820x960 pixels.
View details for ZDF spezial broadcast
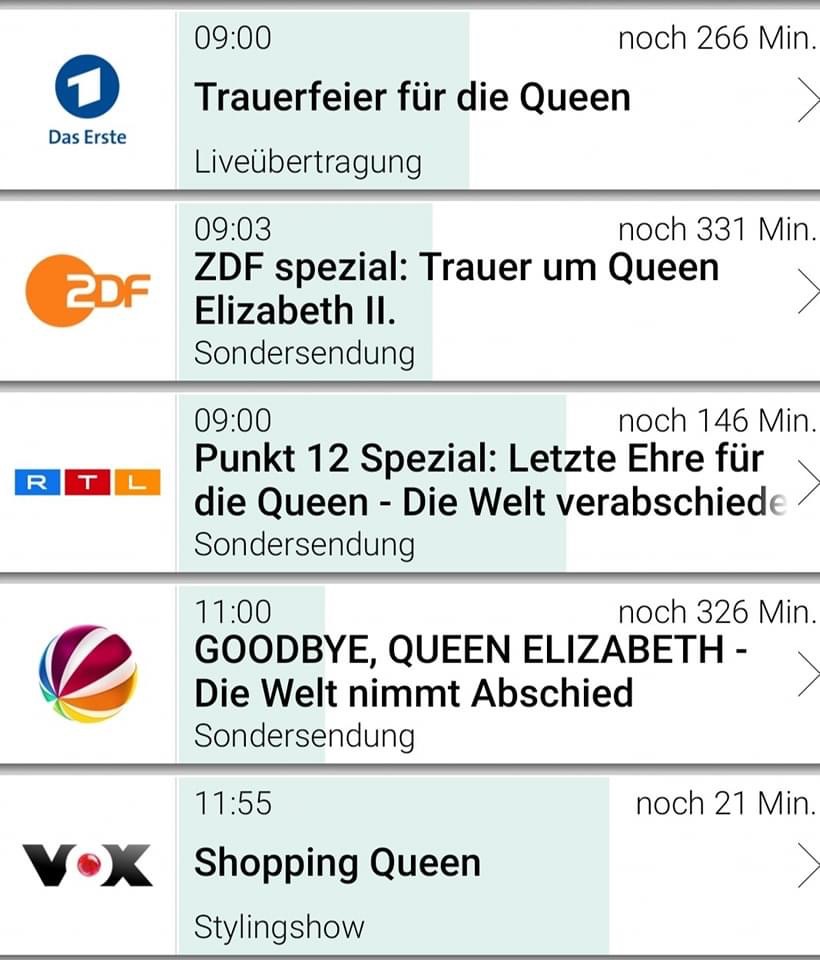coord(456,290)
